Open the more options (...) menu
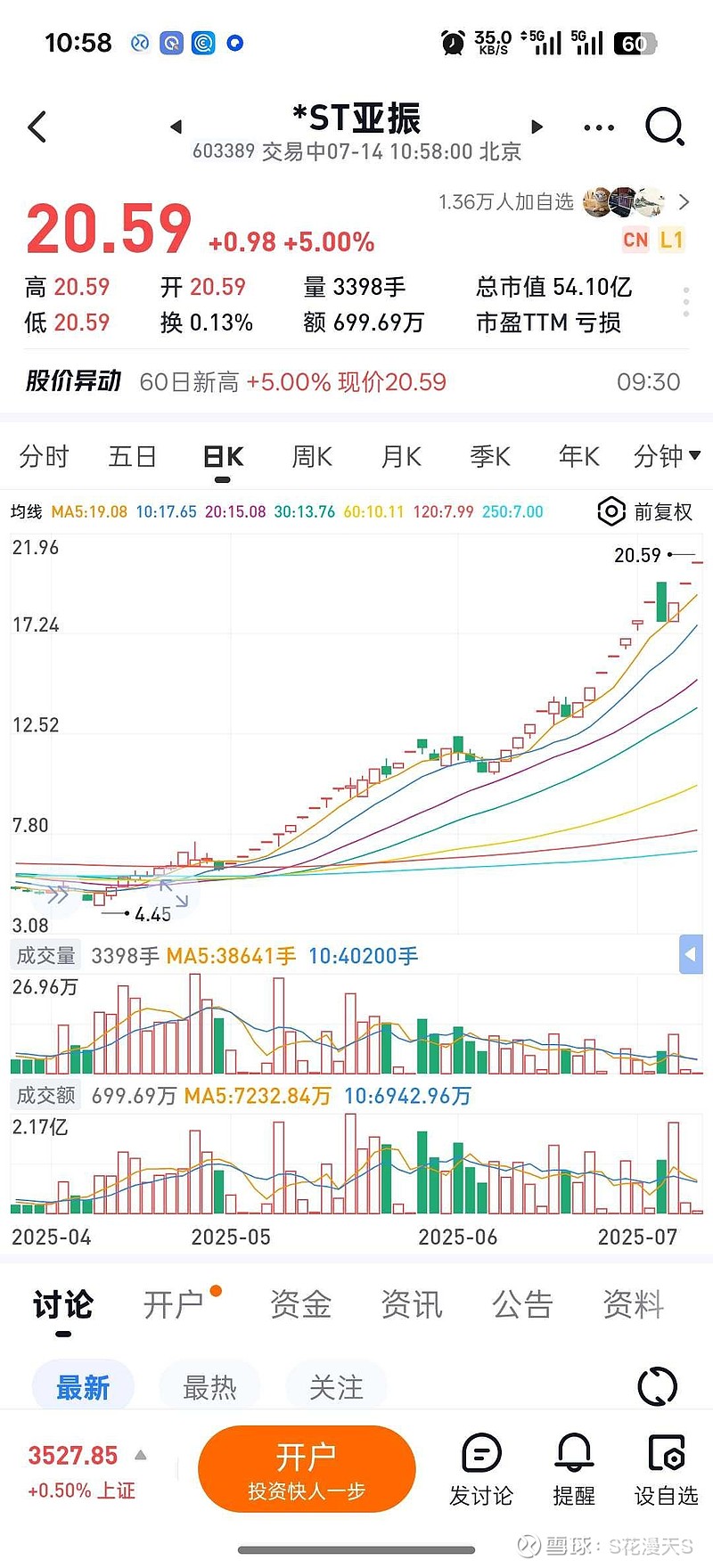 598,127
